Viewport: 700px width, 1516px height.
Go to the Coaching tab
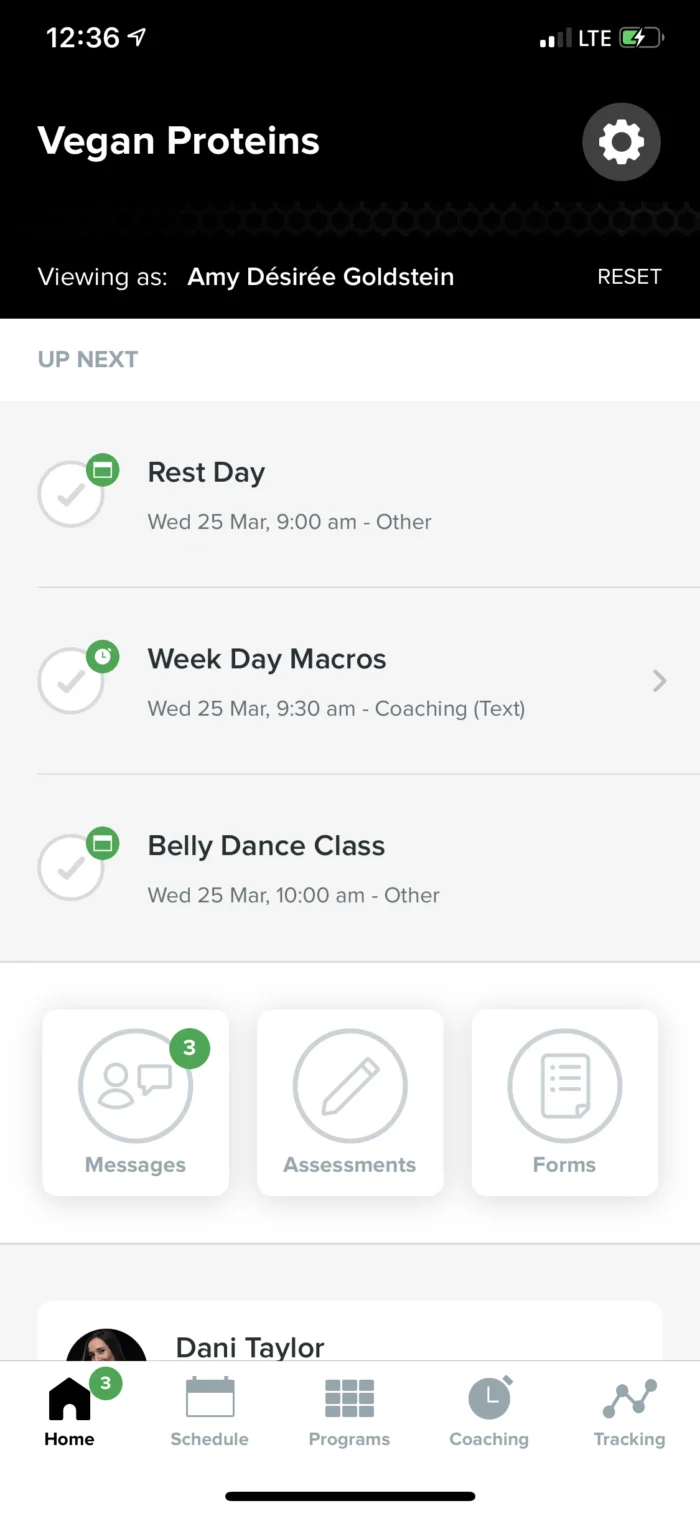click(x=489, y=1412)
